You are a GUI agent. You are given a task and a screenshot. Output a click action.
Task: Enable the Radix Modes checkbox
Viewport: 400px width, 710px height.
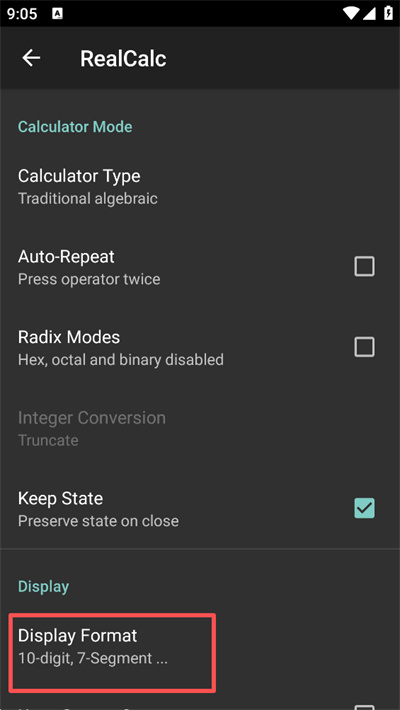point(364,347)
